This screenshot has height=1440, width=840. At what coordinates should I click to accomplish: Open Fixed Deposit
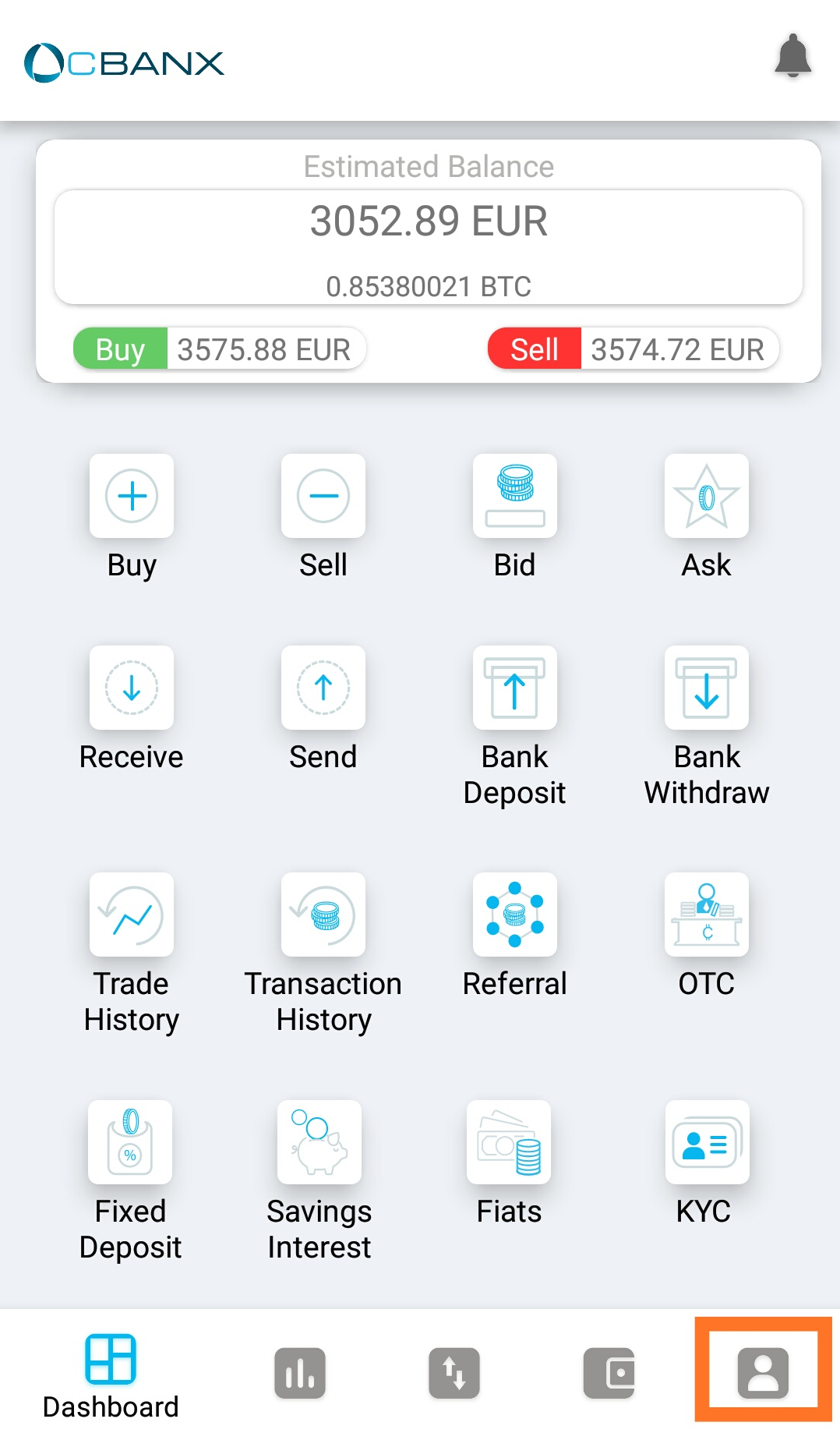(x=130, y=1143)
